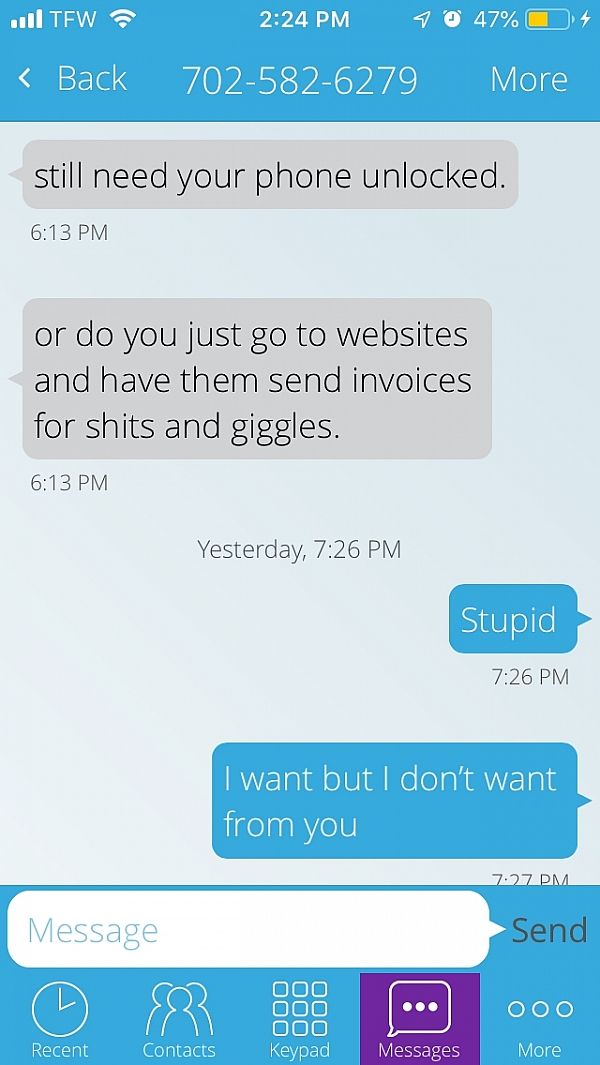Select the Messages tab
This screenshot has width=600, height=1065.
coord(419,1018)
